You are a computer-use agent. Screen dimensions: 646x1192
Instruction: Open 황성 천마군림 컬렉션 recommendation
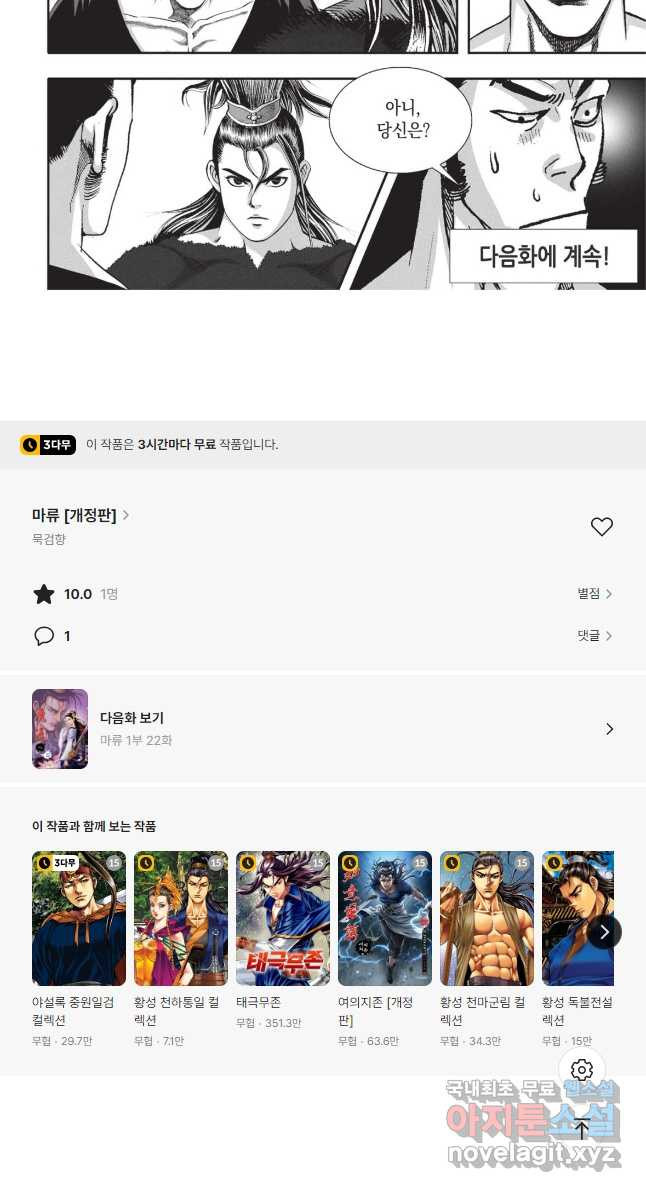tap(487, 919)
